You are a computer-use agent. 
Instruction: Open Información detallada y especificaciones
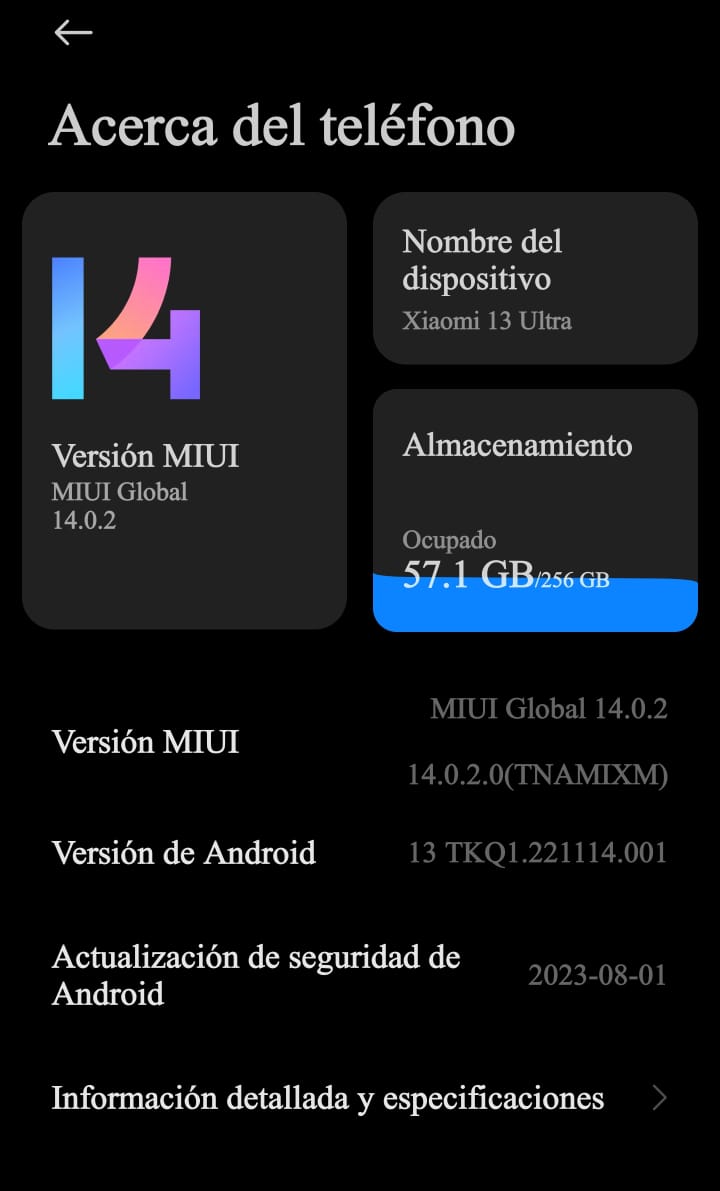pyautogui.click(x=360, y=1098)
